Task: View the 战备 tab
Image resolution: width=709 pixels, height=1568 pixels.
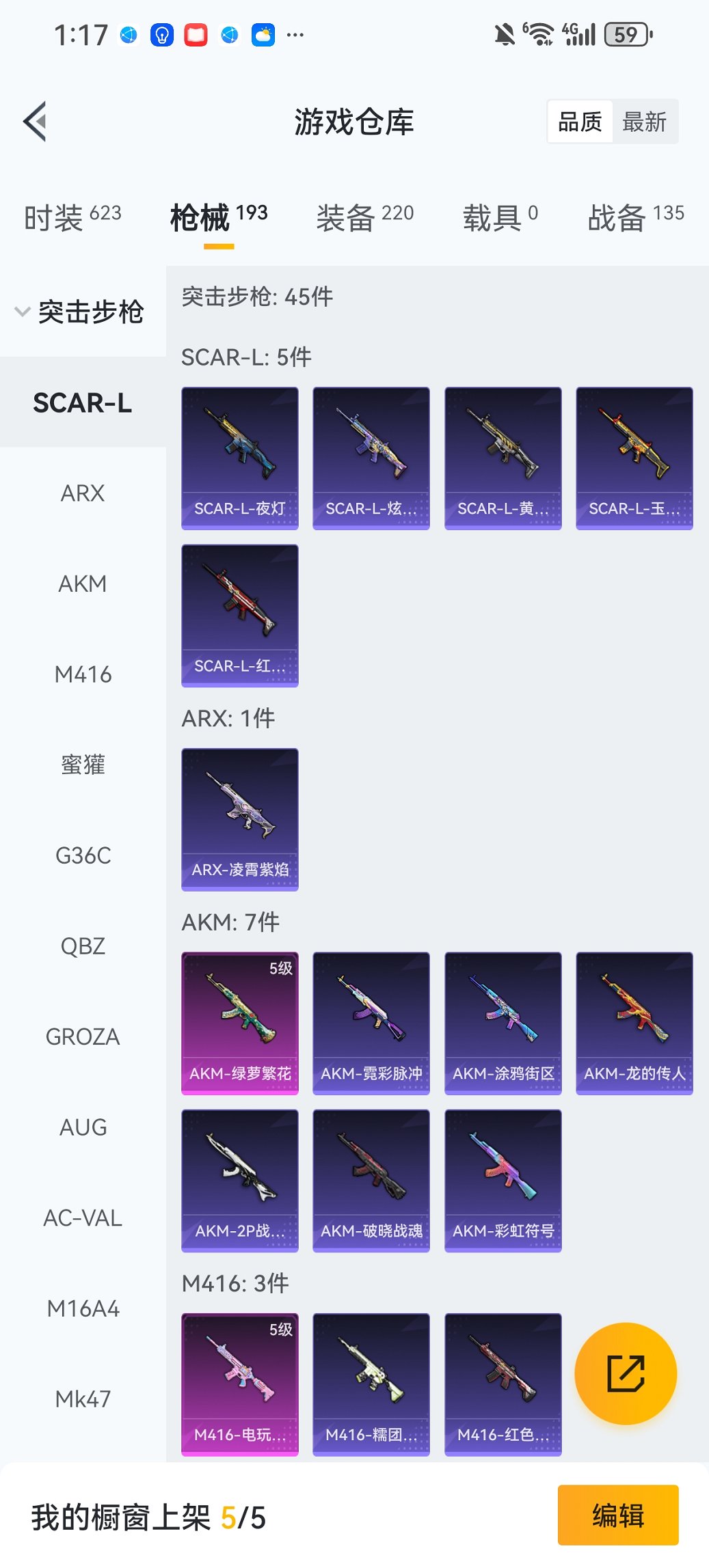Action: 617,214
